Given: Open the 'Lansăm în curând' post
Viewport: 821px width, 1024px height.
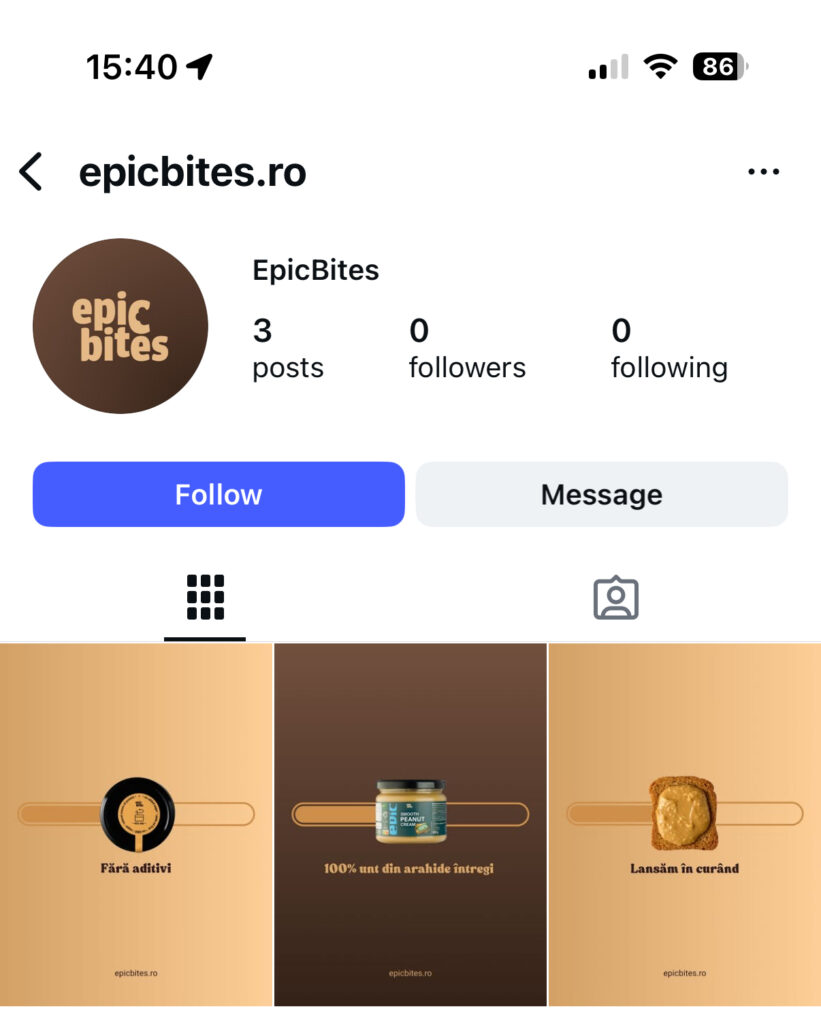Looking at the screenshot, I should point(685,824).
